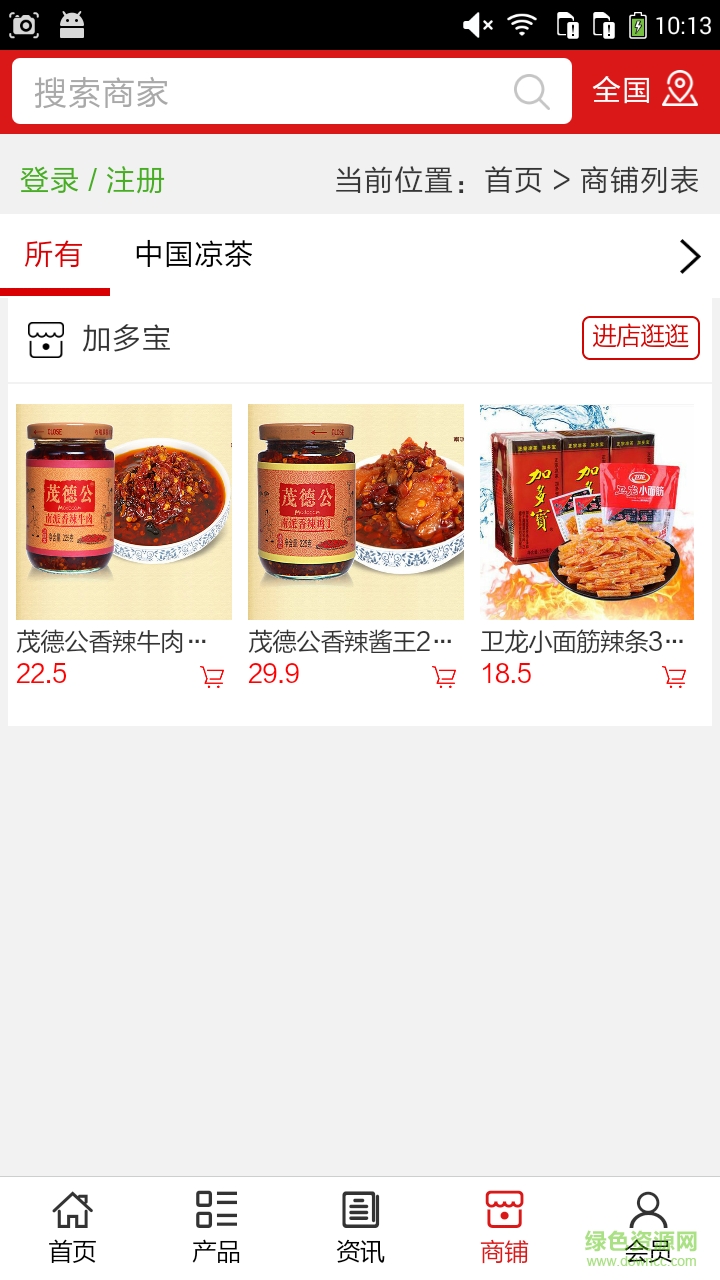The image size is (720, 1280).
Task: Open 资讯 via the news icon
Action: pyautogui.click(x=359, y=1222)
